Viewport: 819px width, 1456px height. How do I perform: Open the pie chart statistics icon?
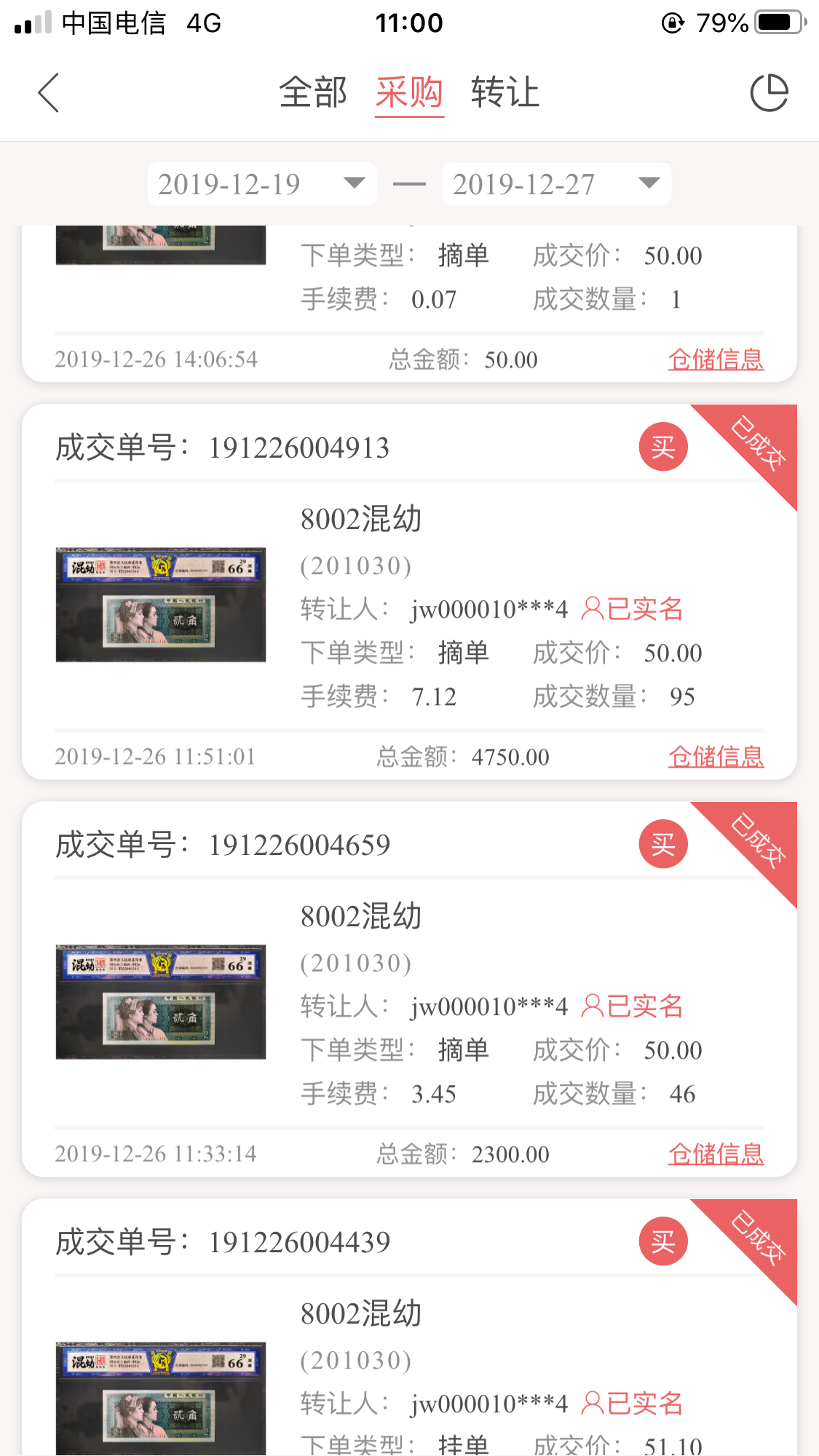pyautogui.click(x=769, y=93)
